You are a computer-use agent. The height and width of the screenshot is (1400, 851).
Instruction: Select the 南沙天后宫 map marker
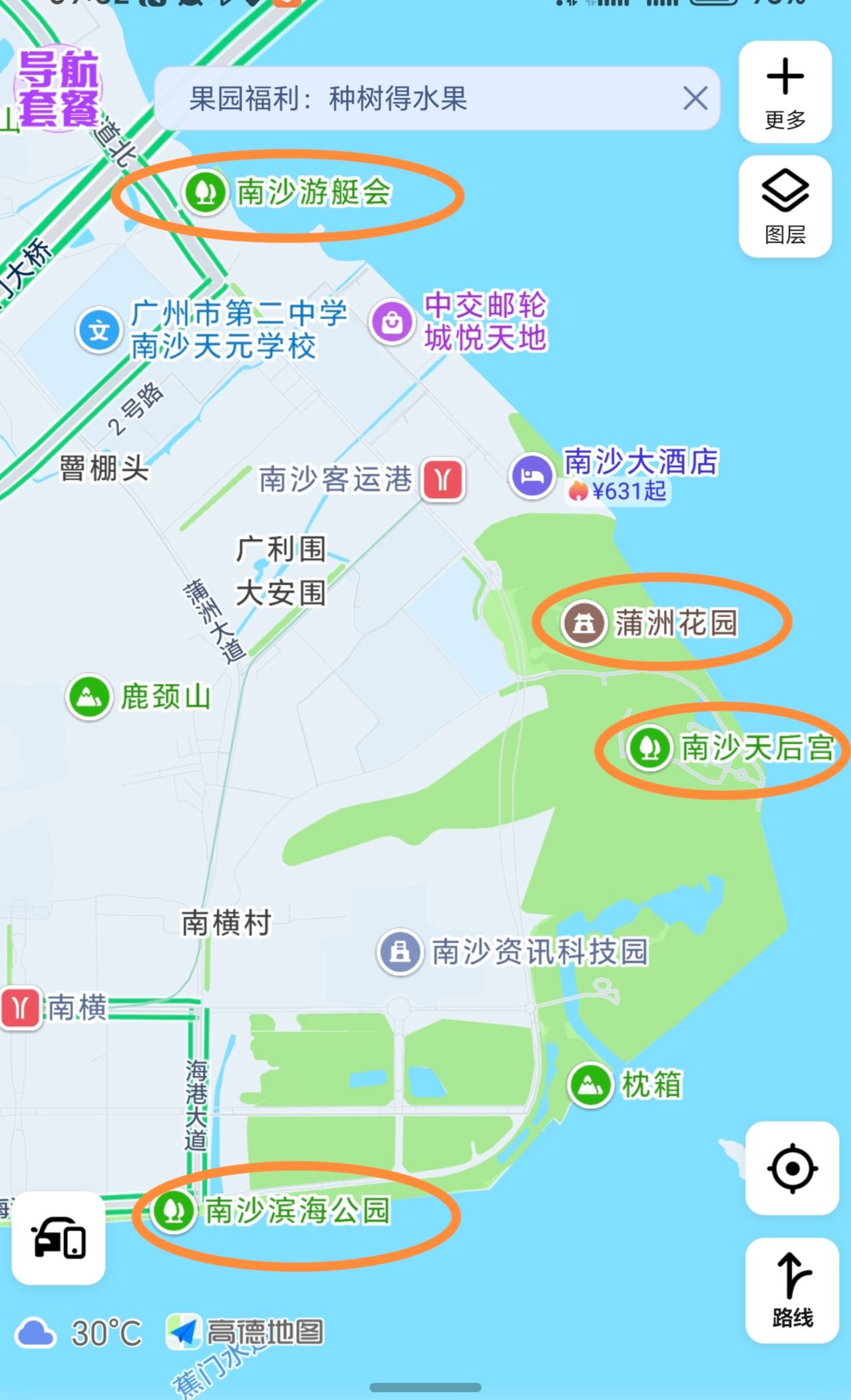[x=649, y=748]
